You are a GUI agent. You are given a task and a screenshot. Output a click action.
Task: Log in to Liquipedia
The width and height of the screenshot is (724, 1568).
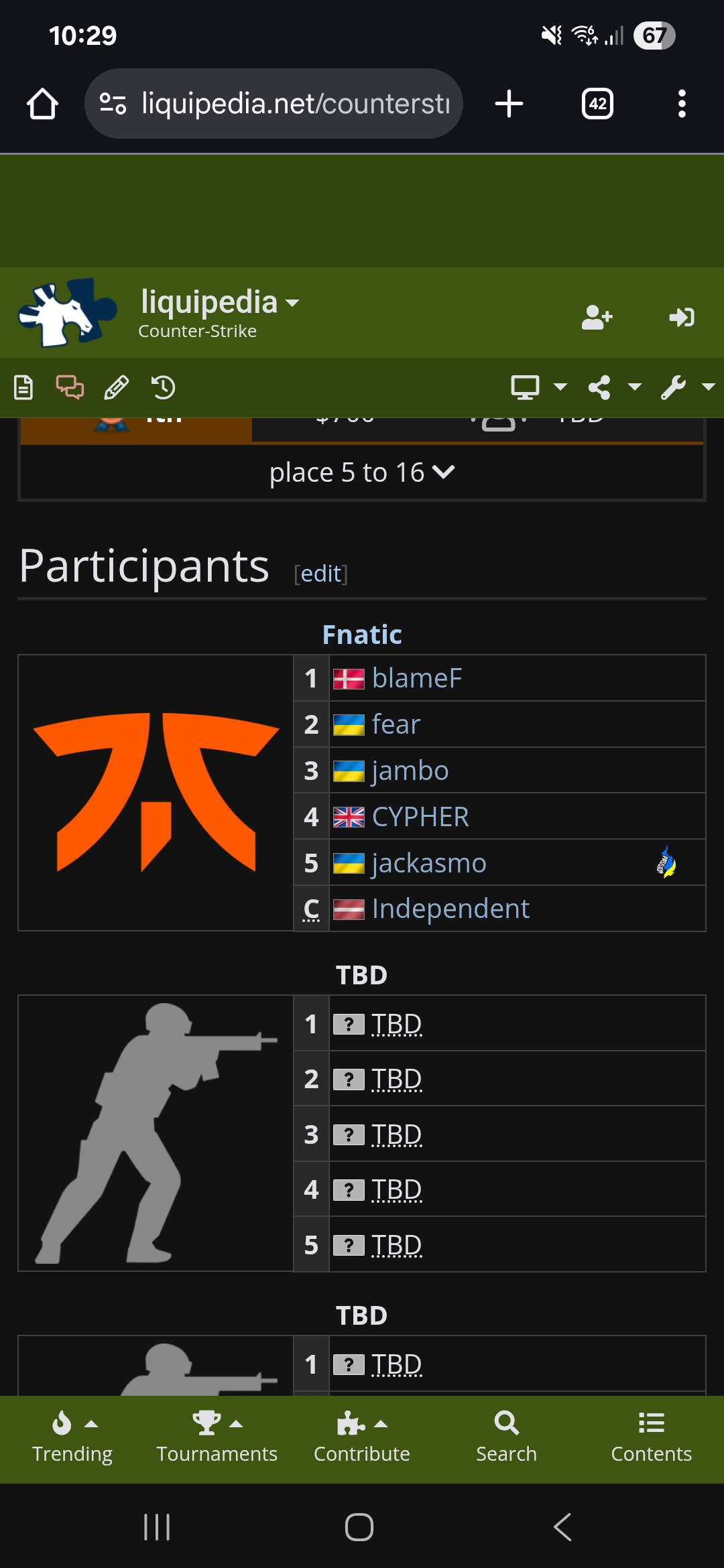pyautogui.click(x=682, y=317)
